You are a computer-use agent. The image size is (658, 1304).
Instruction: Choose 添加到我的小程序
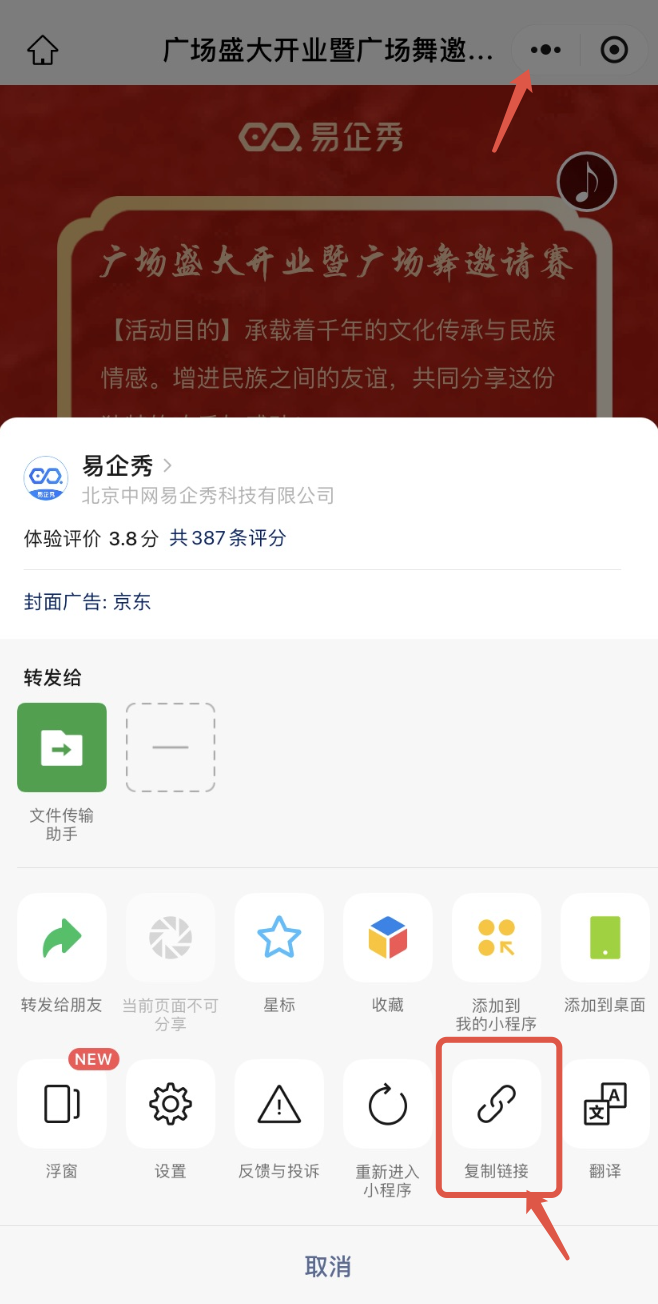(496, 938)
